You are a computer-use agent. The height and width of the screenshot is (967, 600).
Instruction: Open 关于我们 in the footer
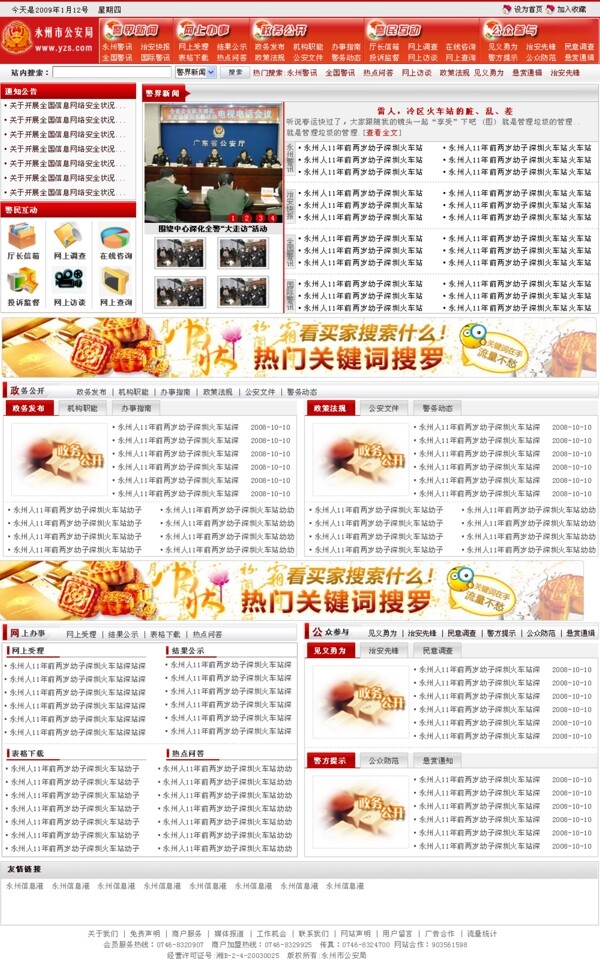pyautogui.click(x=102, y=933)
